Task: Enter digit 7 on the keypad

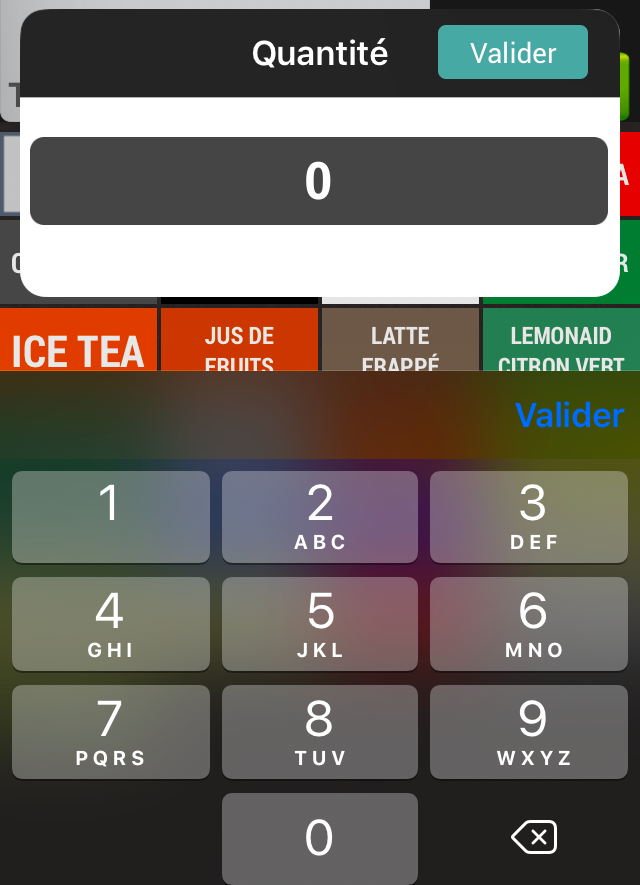Action: pos(110,731)
